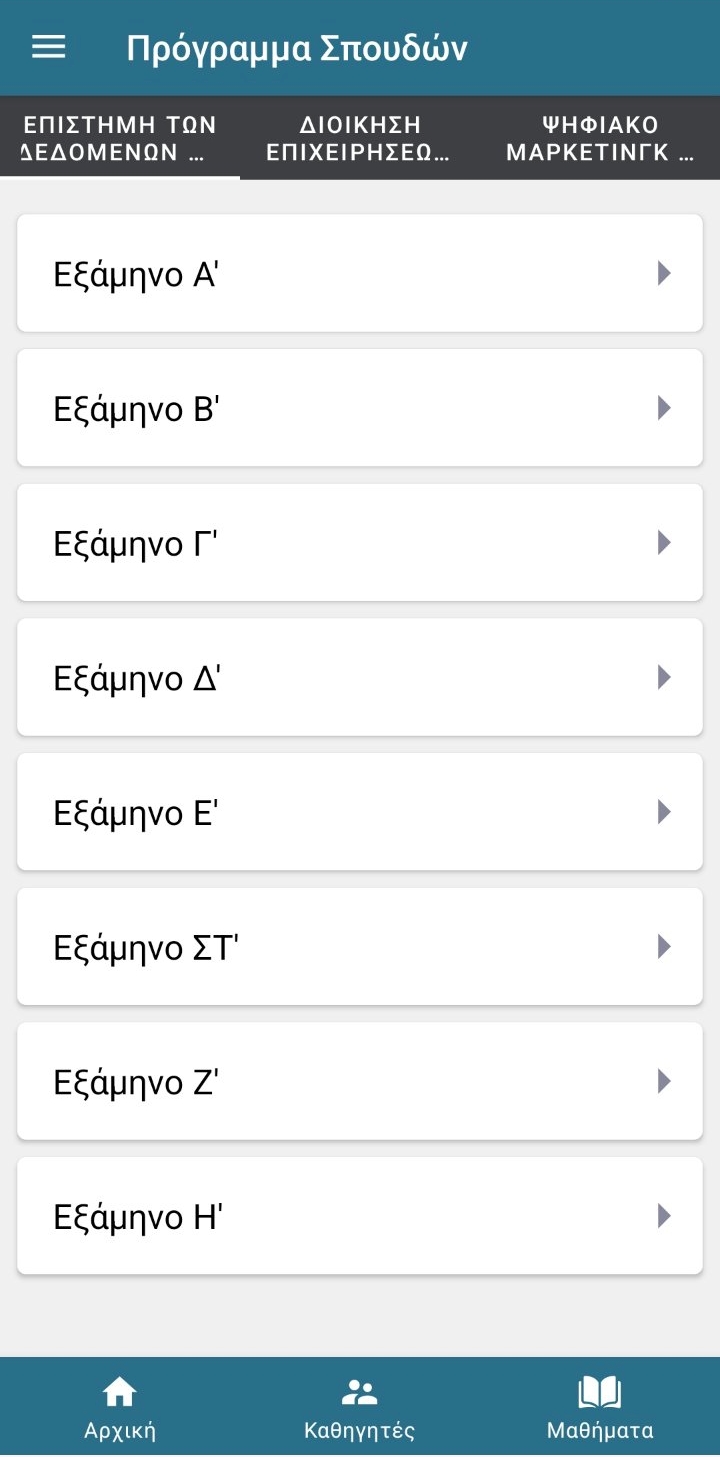Image resolution: width=720 pixels, height=1457 pixels.
Task: Switch to the Καθηγητές tab
Action: (360, 1408)
